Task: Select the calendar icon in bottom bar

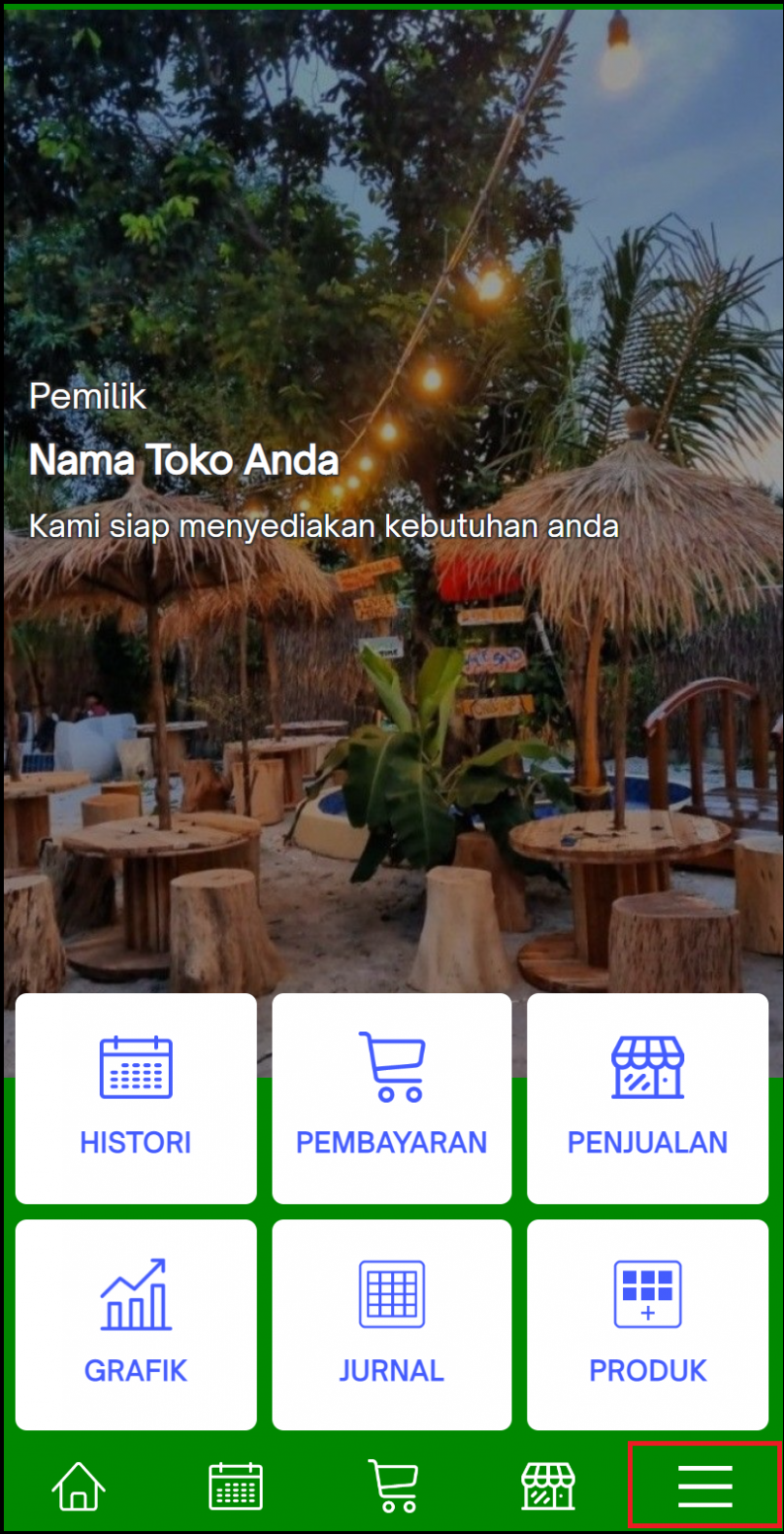Action: pyautogui.click(x=235, y=1484)
